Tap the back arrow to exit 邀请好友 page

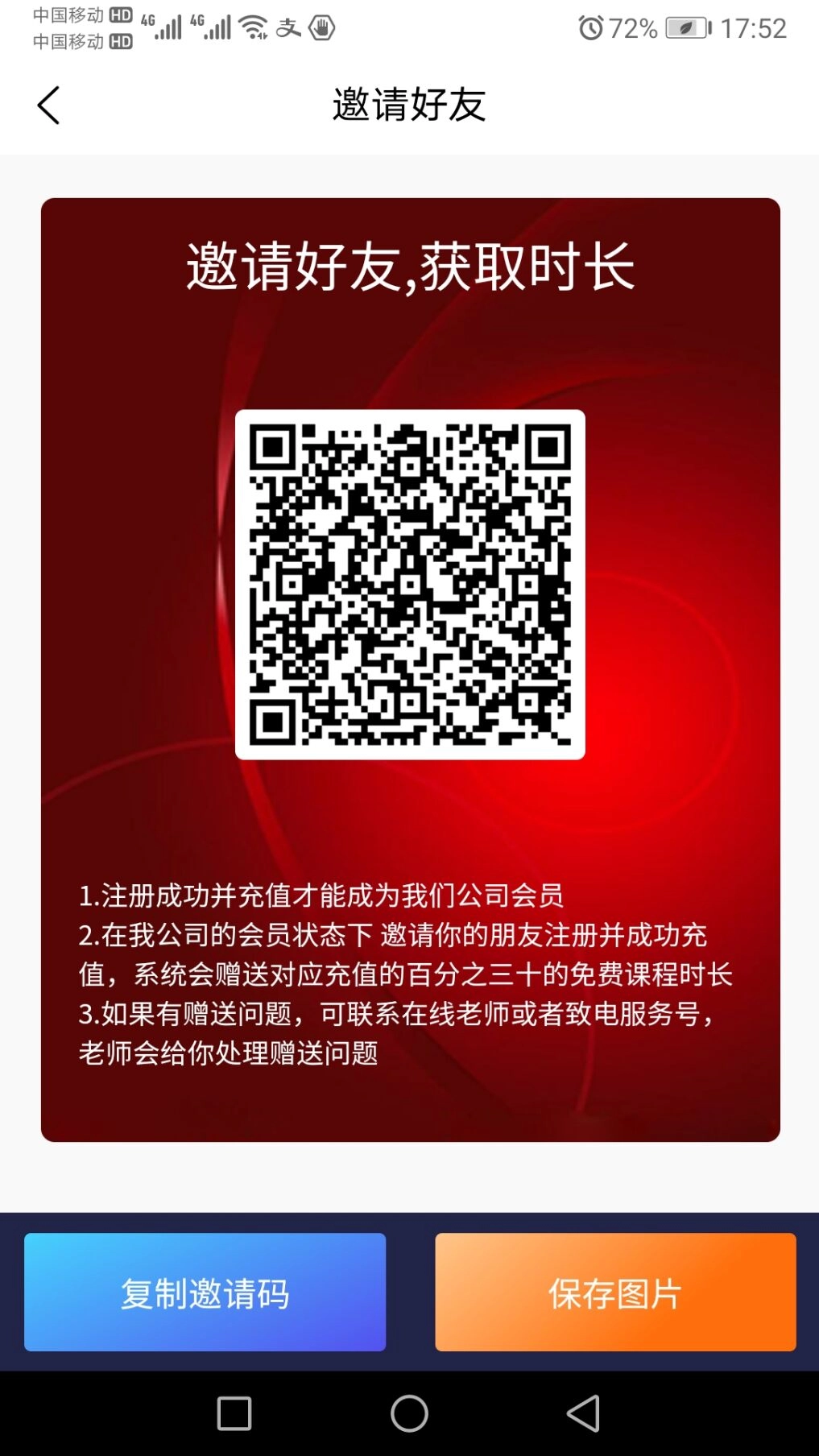click(x=48, y=105)
